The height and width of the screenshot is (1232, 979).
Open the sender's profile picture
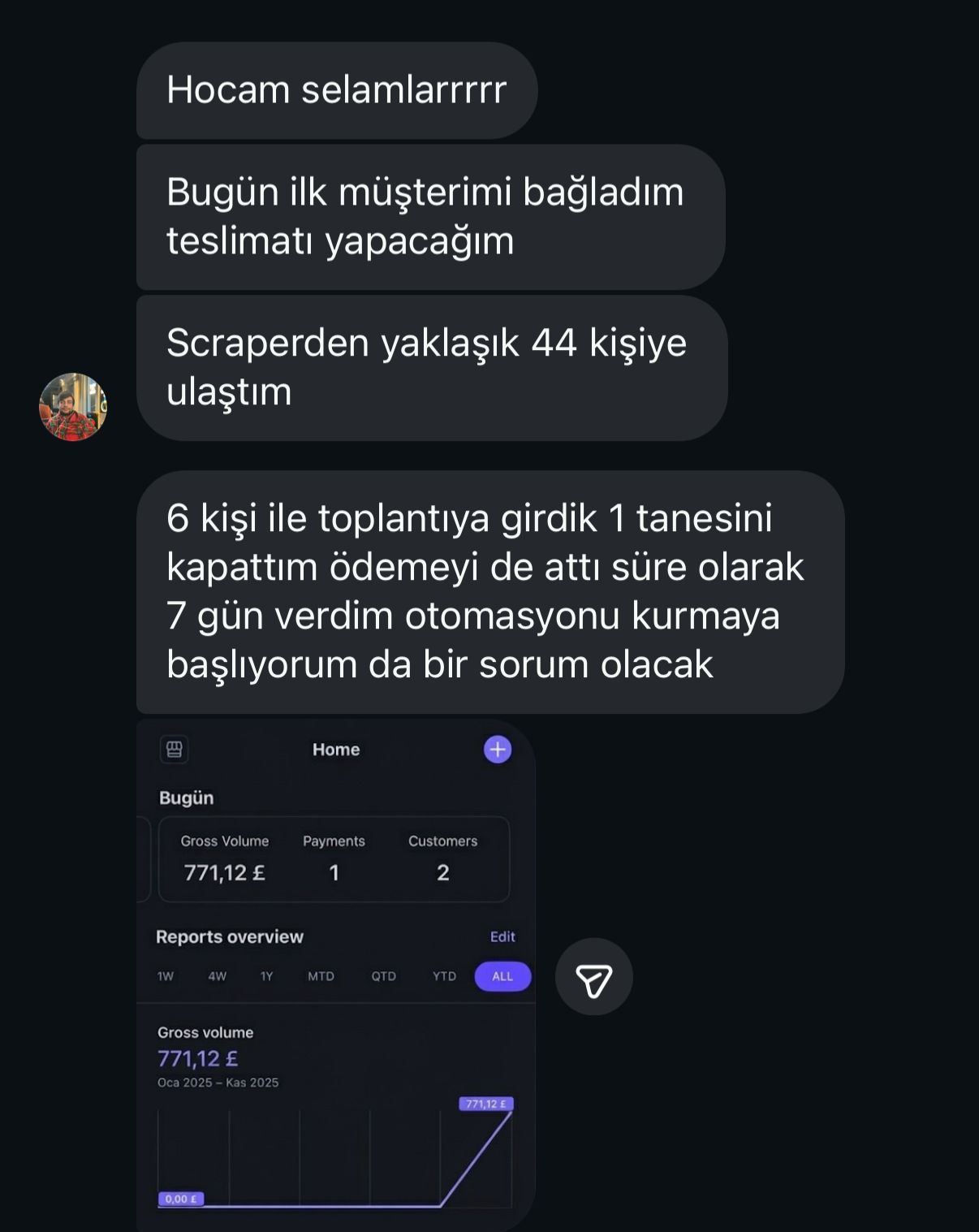pyautogui.click(x=73, y=407)
